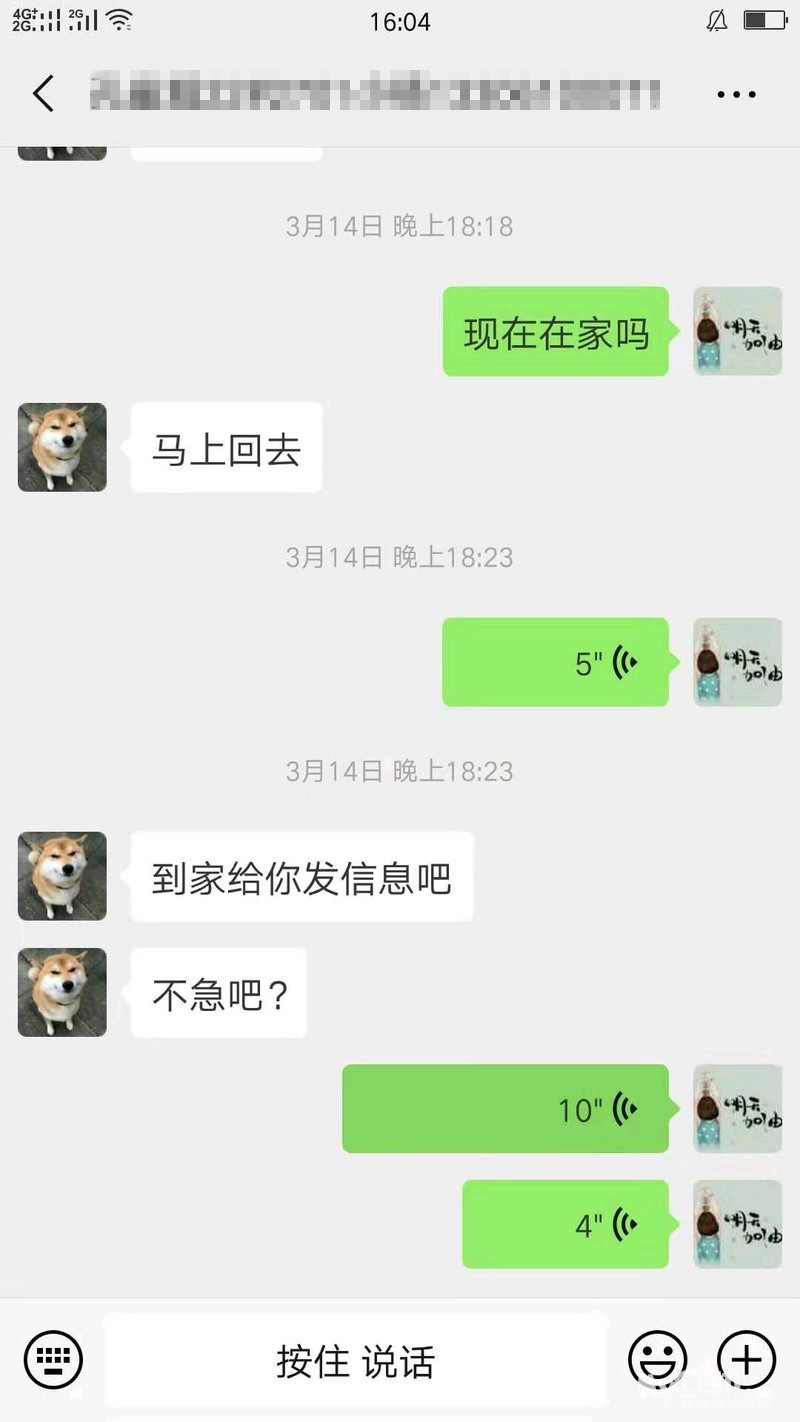This screenshot has height=1422, width=800.
Task: Play the 10-second voice message
Action: click(506, 1108)
